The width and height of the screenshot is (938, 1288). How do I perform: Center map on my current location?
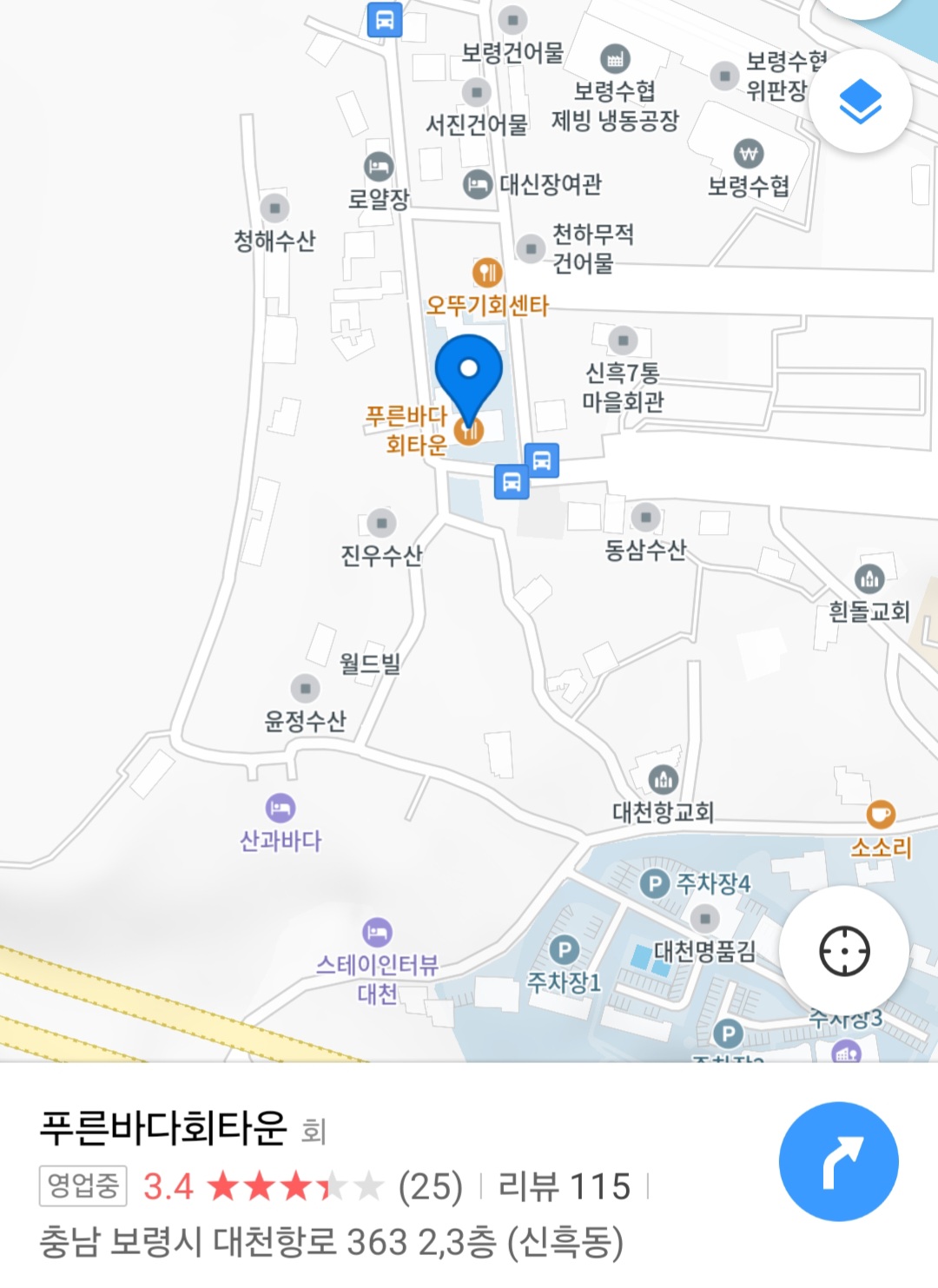[844, 951]
